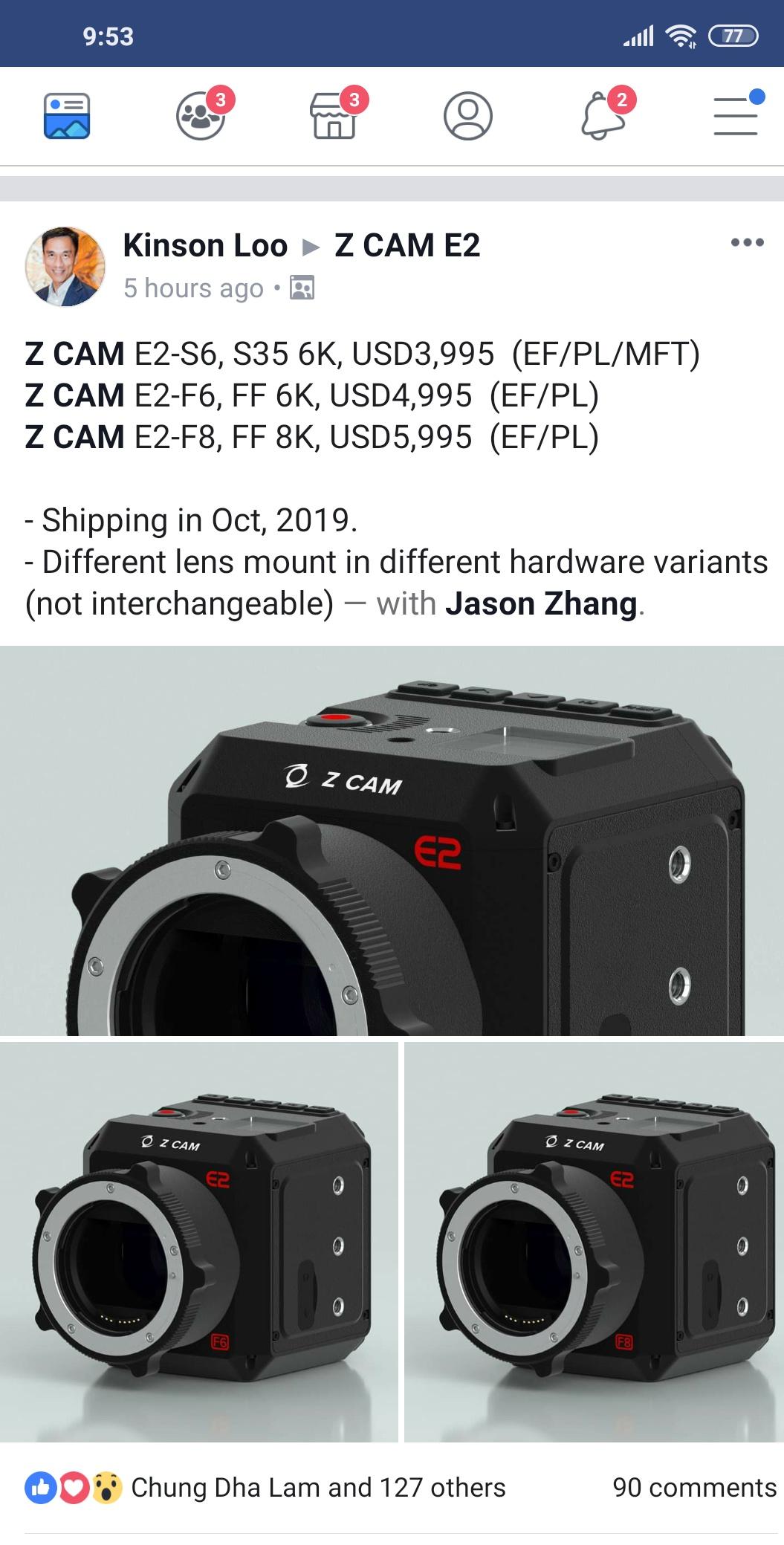Open the post's three-dot options menu

747,242
